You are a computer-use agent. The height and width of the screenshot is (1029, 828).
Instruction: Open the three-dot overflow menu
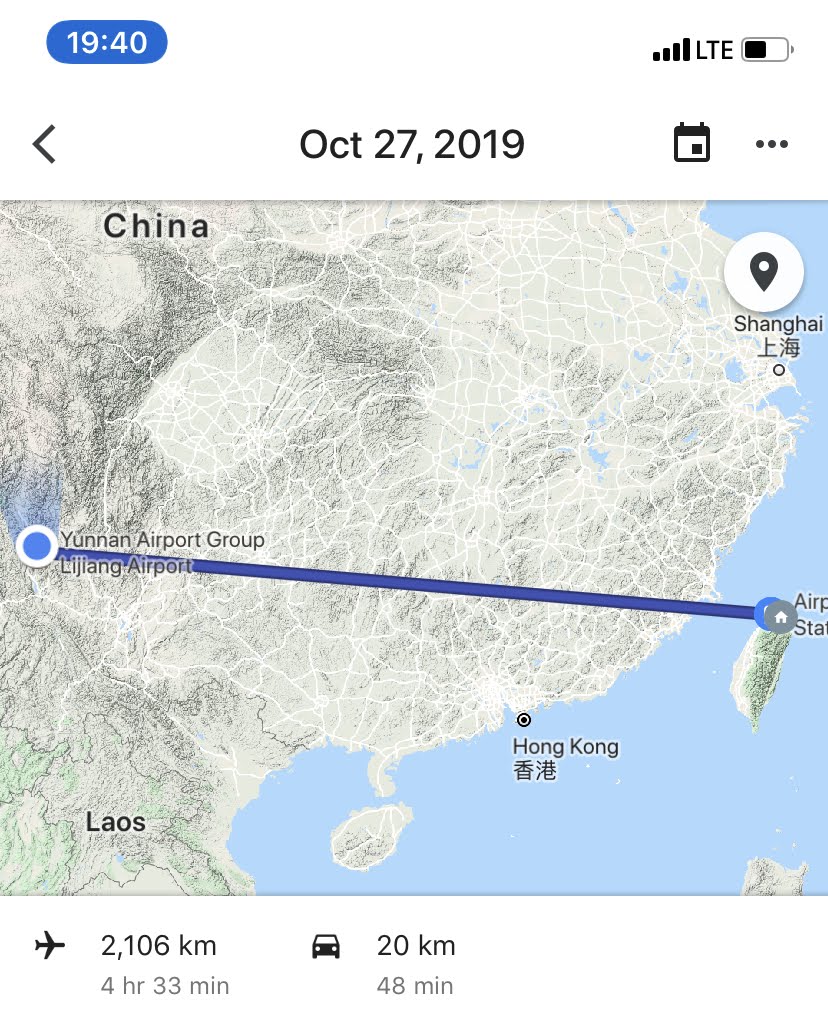coord(771,144)
